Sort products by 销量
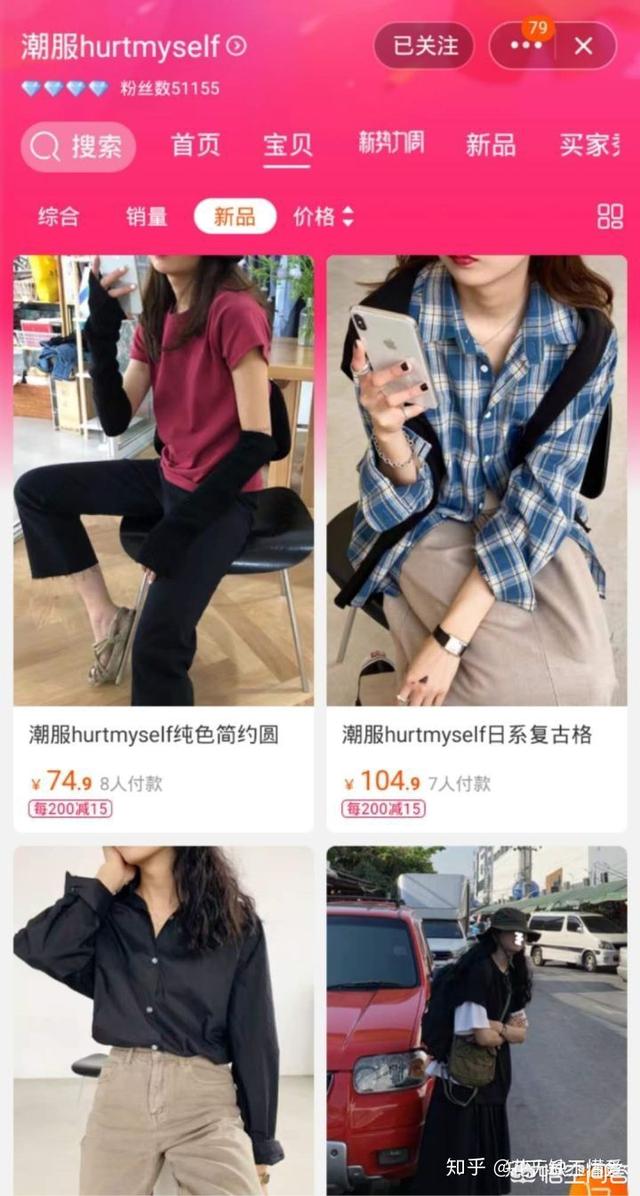The height and width of the screenshot is (1196, 640). tap(146, 216)
